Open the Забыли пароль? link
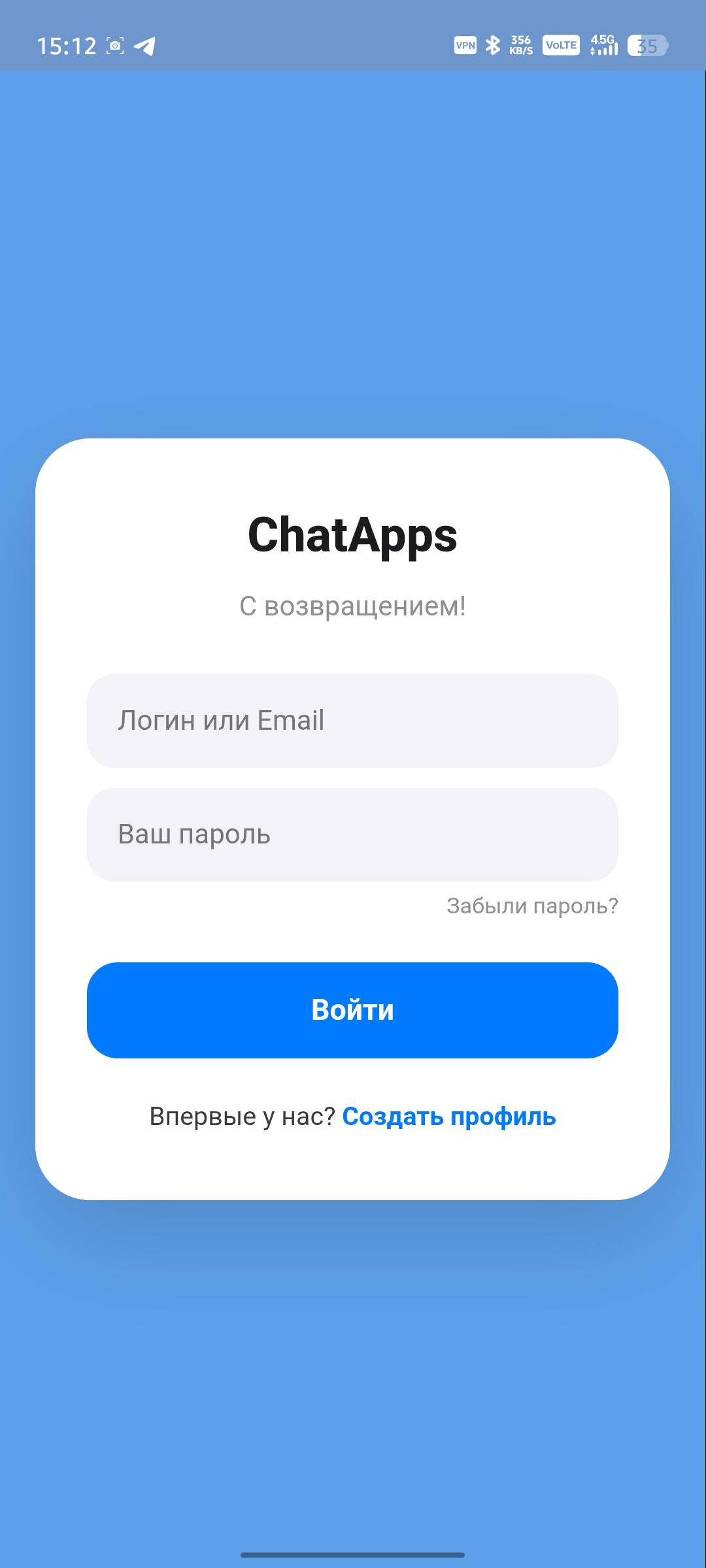 click(532, 906)
